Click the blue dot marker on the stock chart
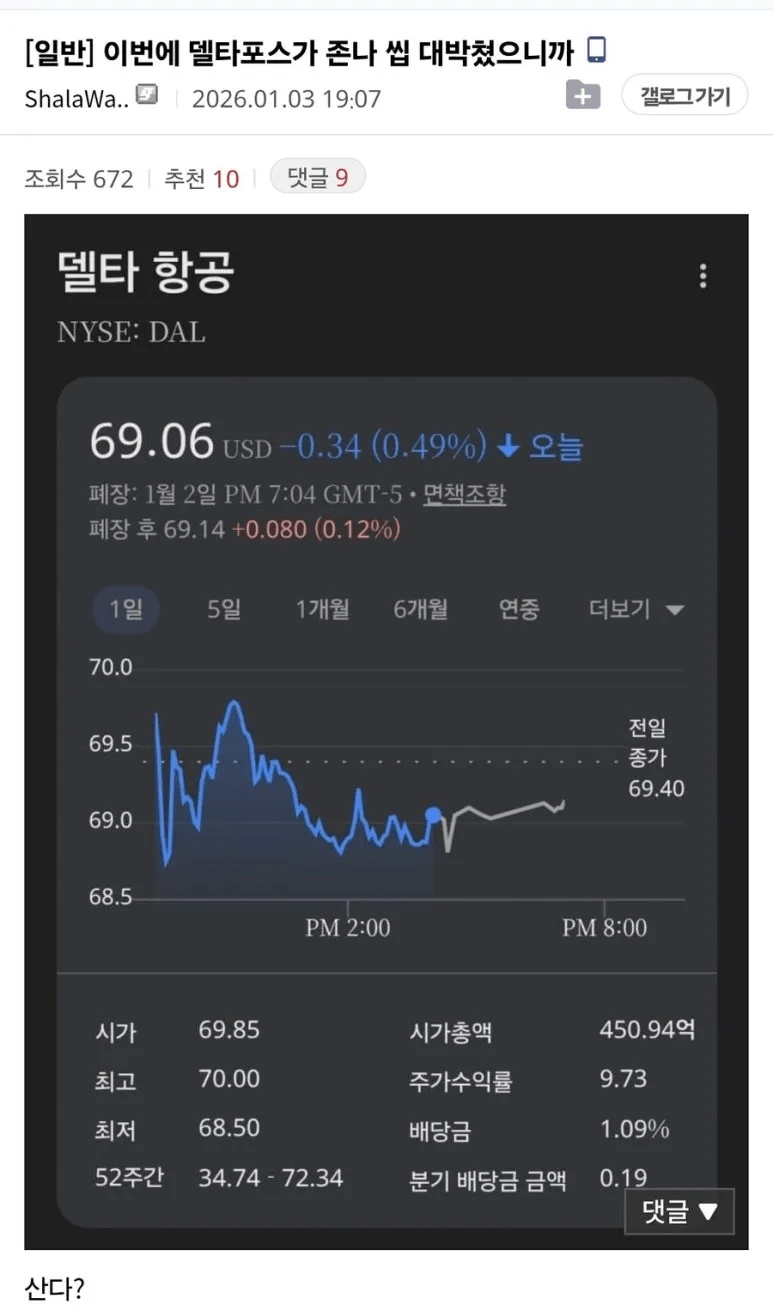Viewport: 773px width, 1311px height. [434, 815]
